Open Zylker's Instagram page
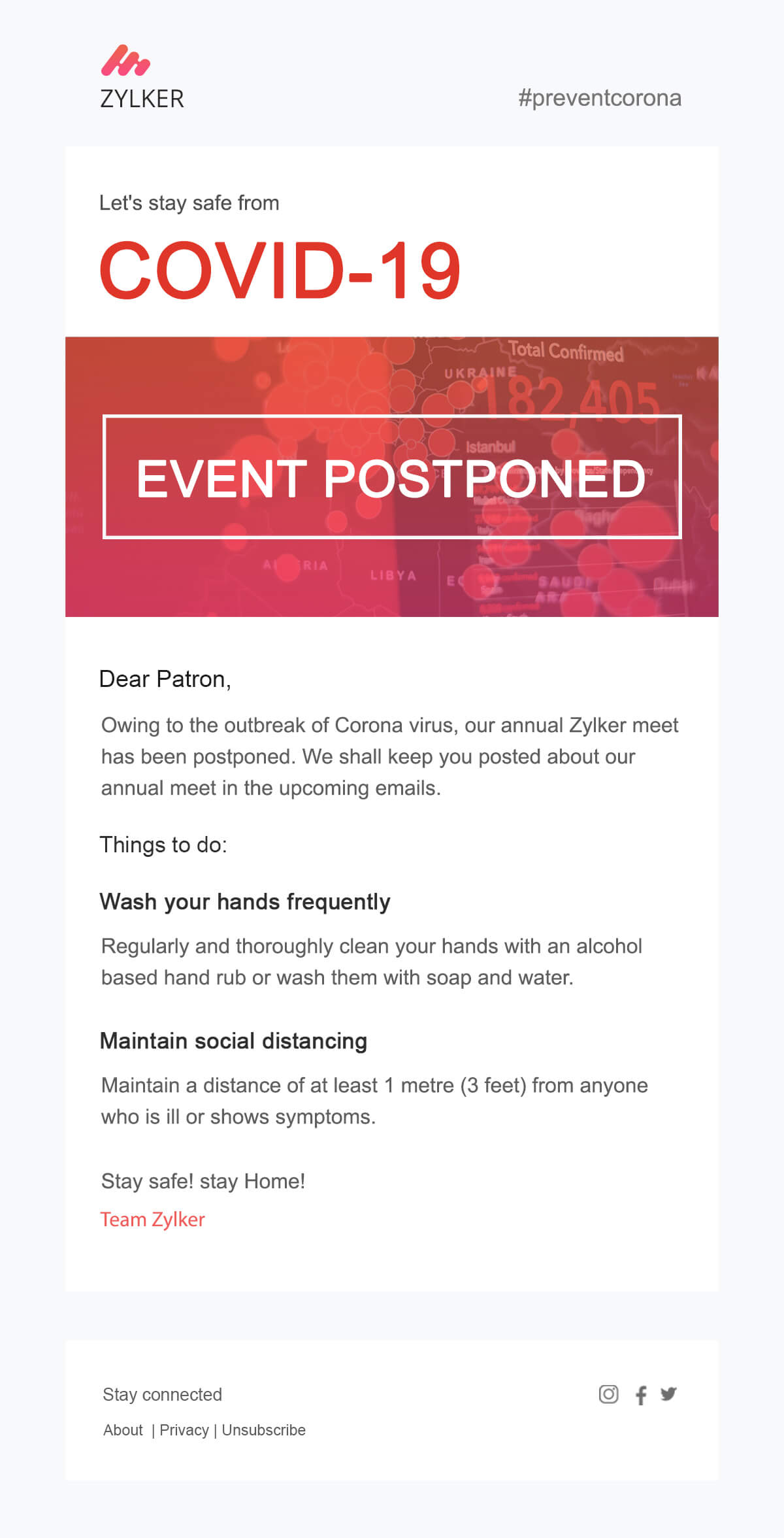 point(608,1394)
